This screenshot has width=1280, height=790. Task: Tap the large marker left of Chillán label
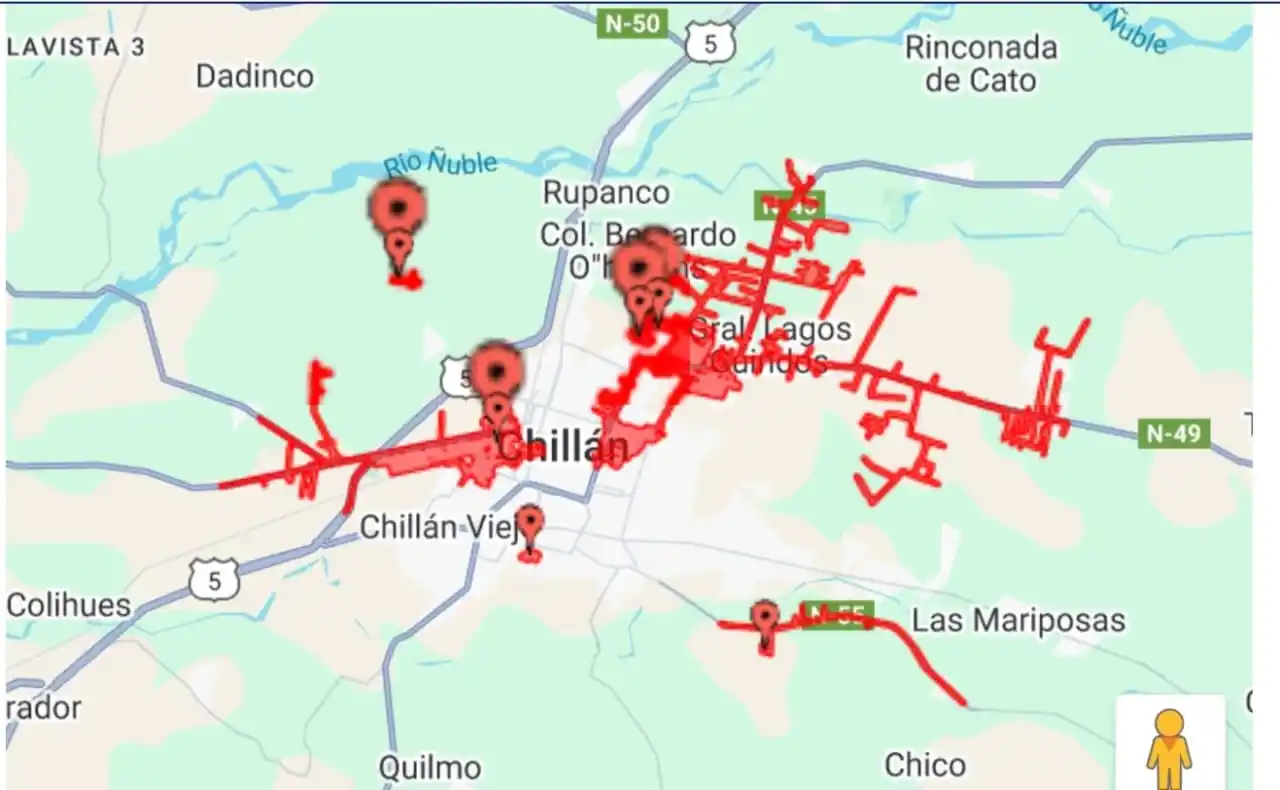coord(497,370)
